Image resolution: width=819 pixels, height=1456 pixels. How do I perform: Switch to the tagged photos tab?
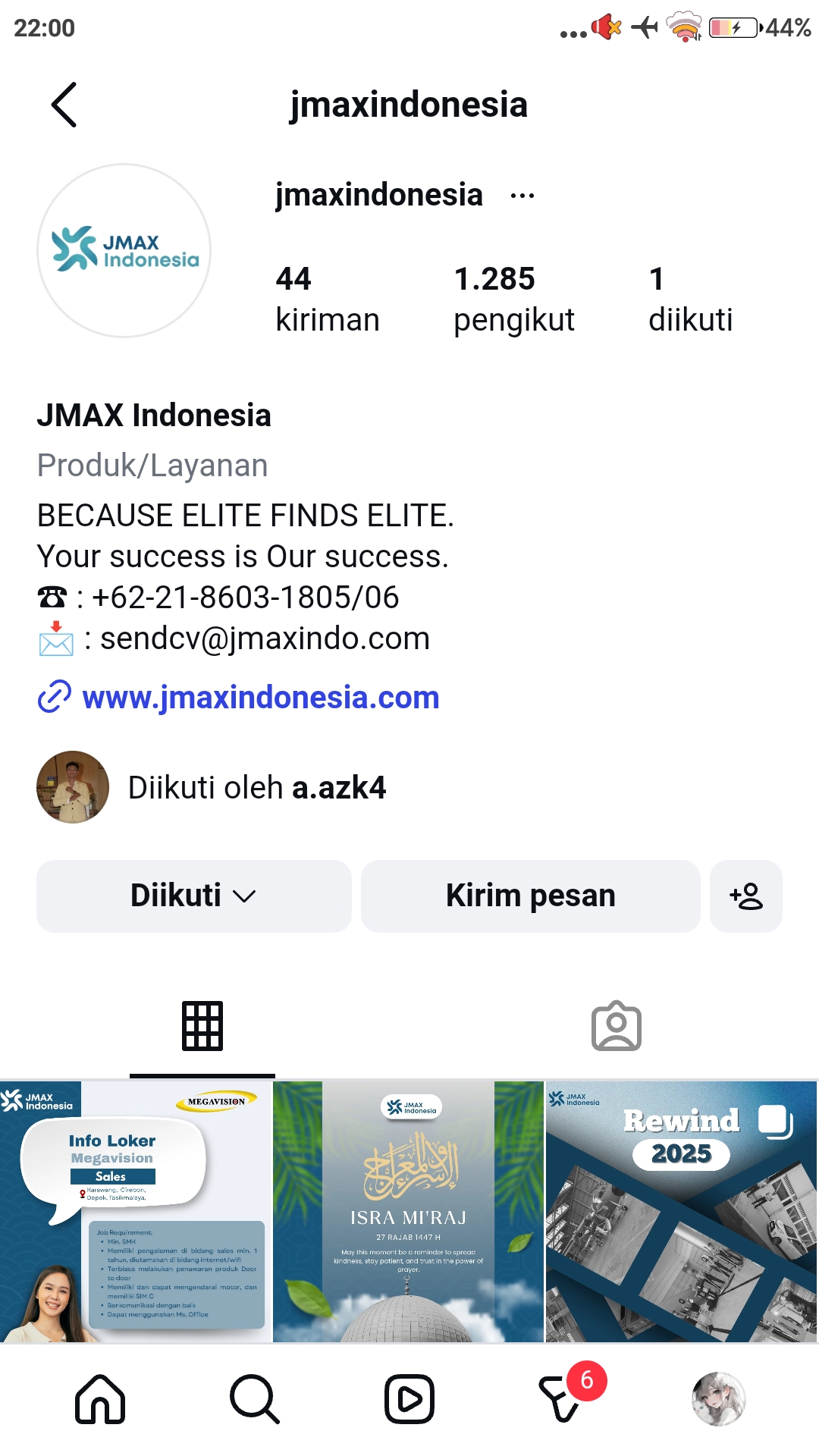[x=616, y=1026]
